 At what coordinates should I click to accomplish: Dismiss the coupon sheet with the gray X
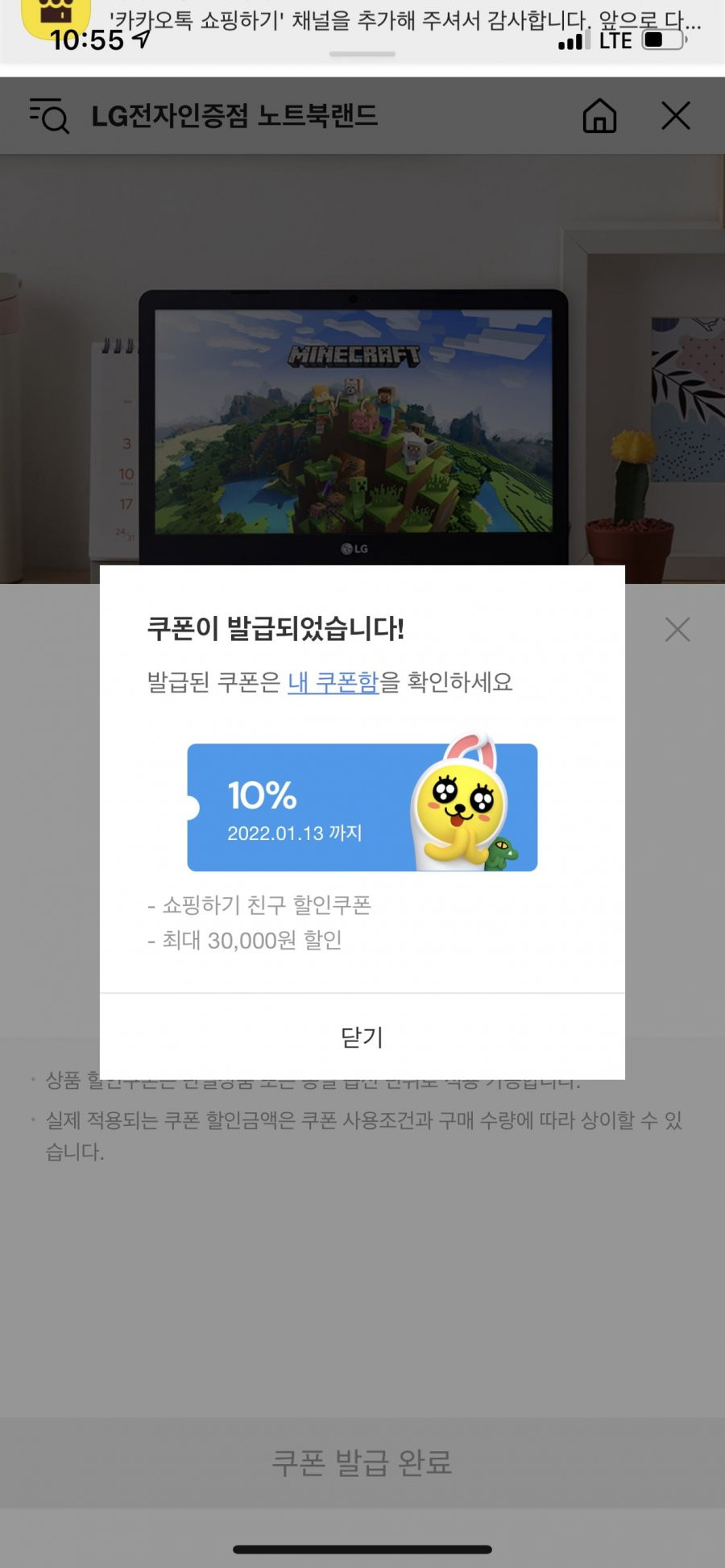click(x=677, y=629)
